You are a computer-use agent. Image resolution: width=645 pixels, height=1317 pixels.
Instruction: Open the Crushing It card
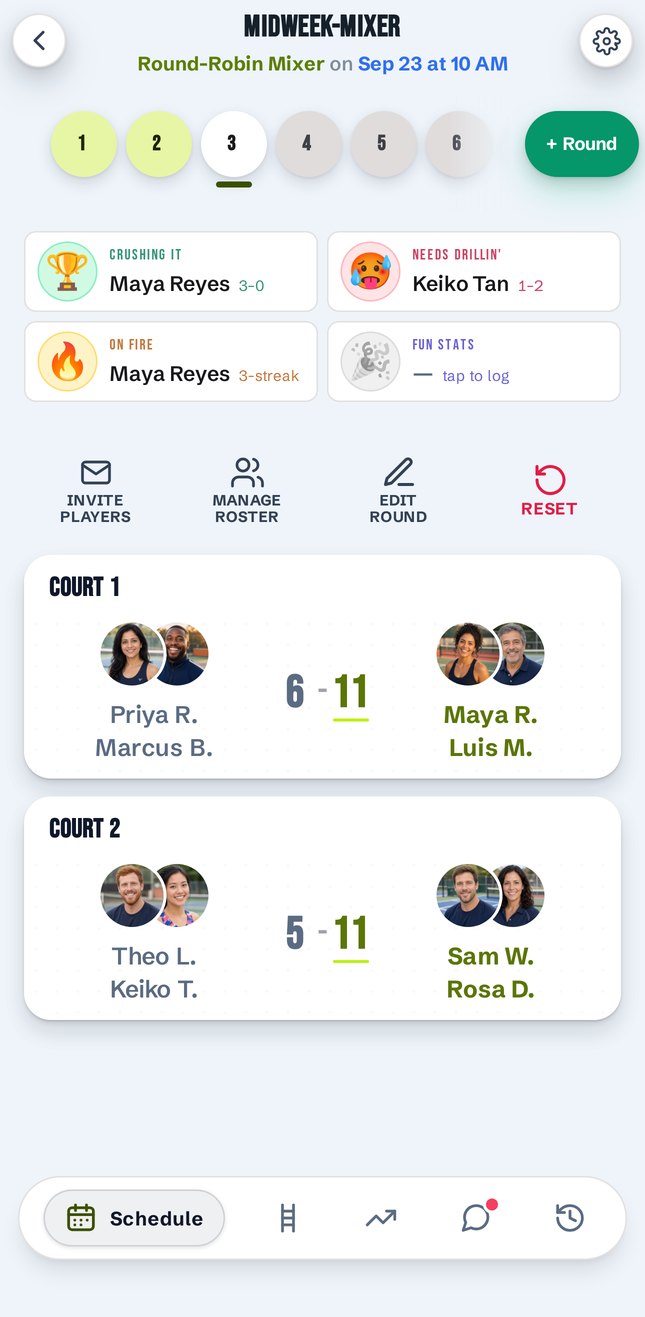171,272
